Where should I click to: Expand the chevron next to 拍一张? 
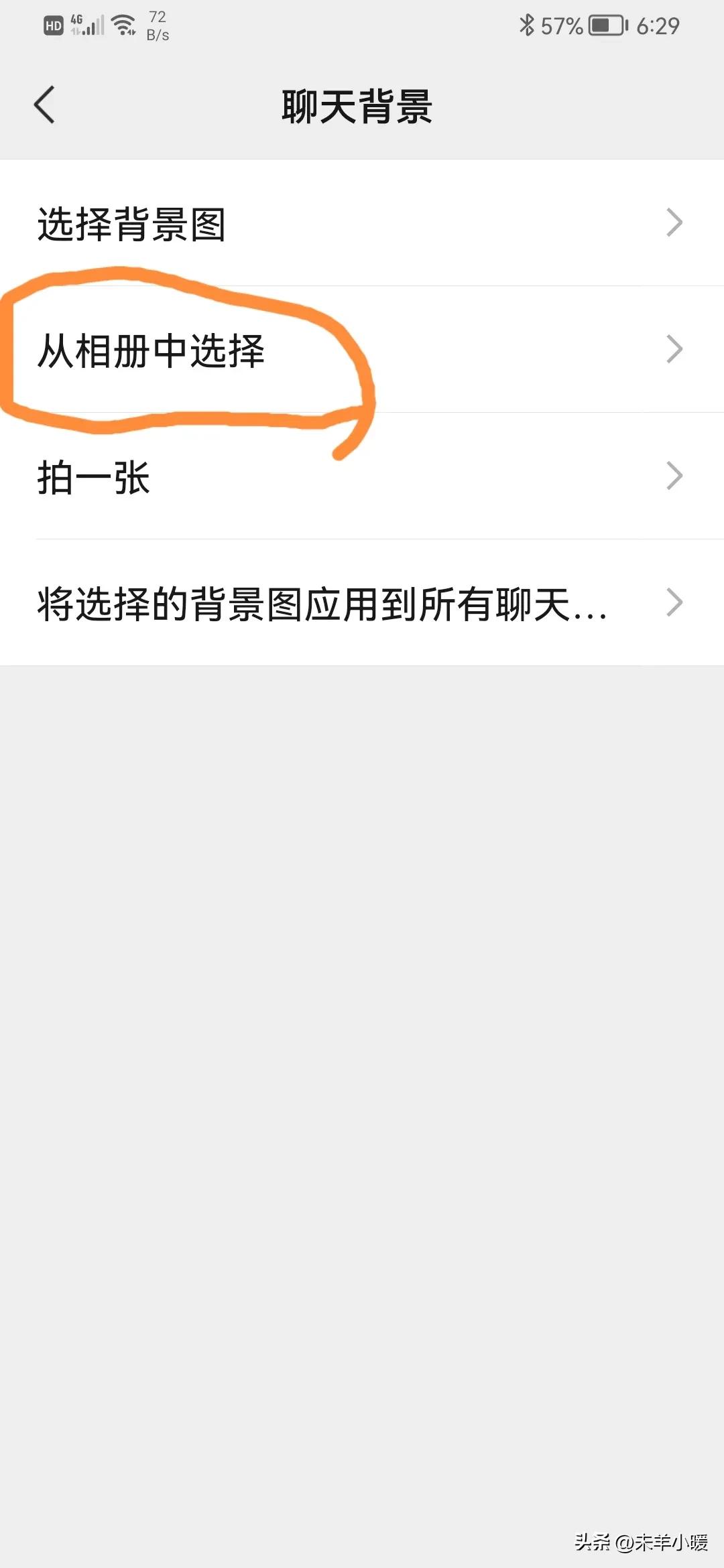(x=674, y=476)
